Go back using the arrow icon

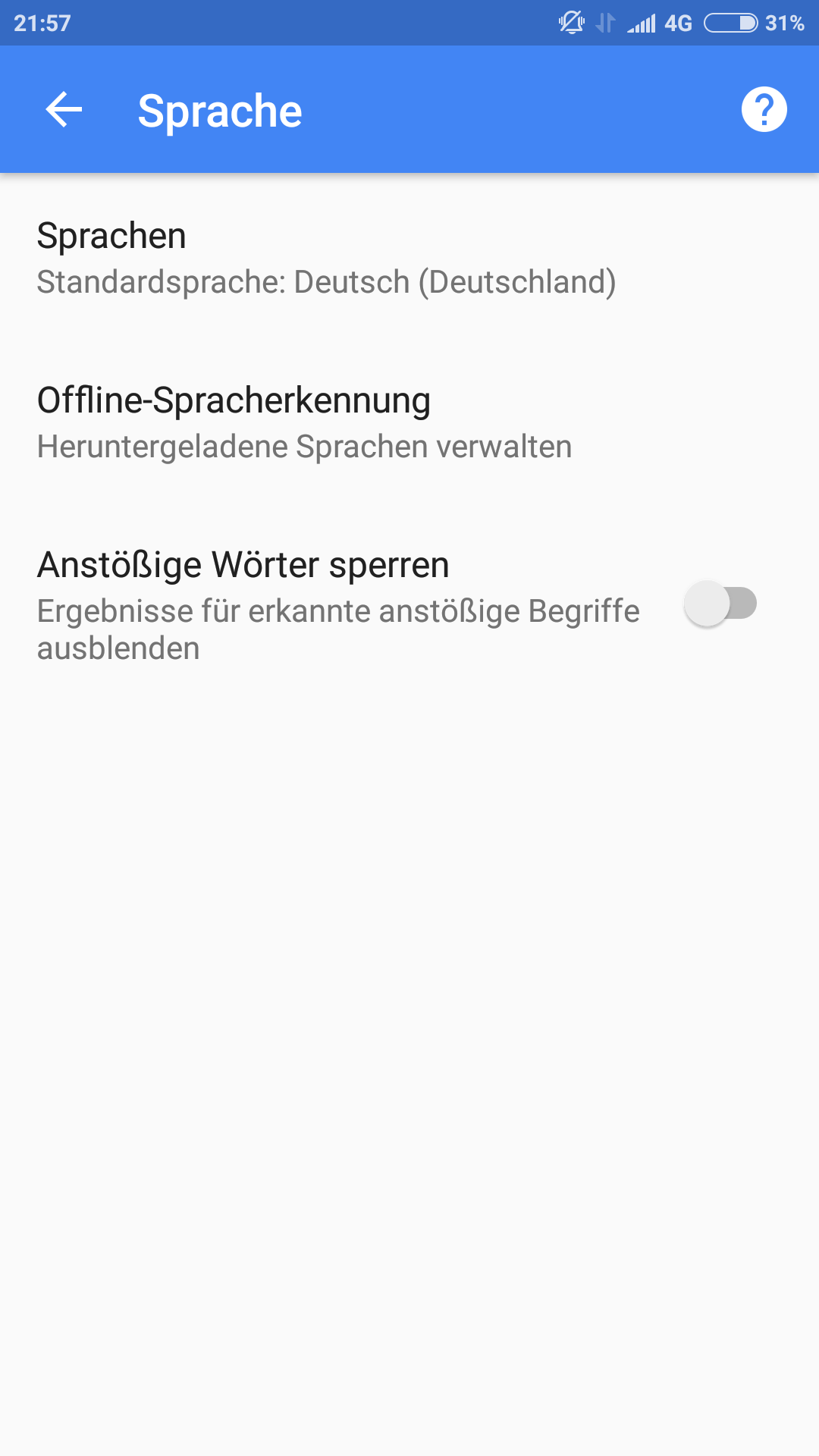point(64,110)
